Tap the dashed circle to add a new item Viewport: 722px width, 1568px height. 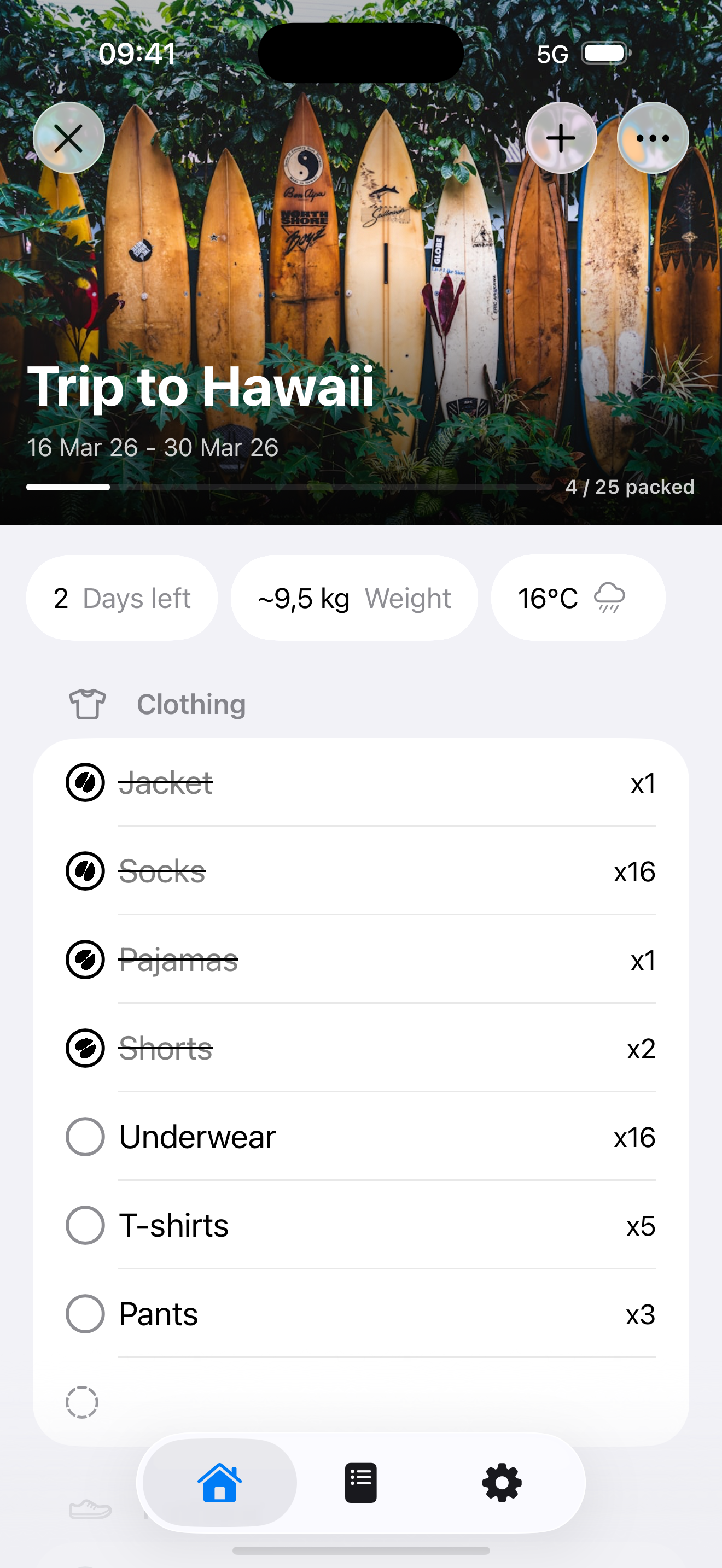click(x=83, y=1402)
